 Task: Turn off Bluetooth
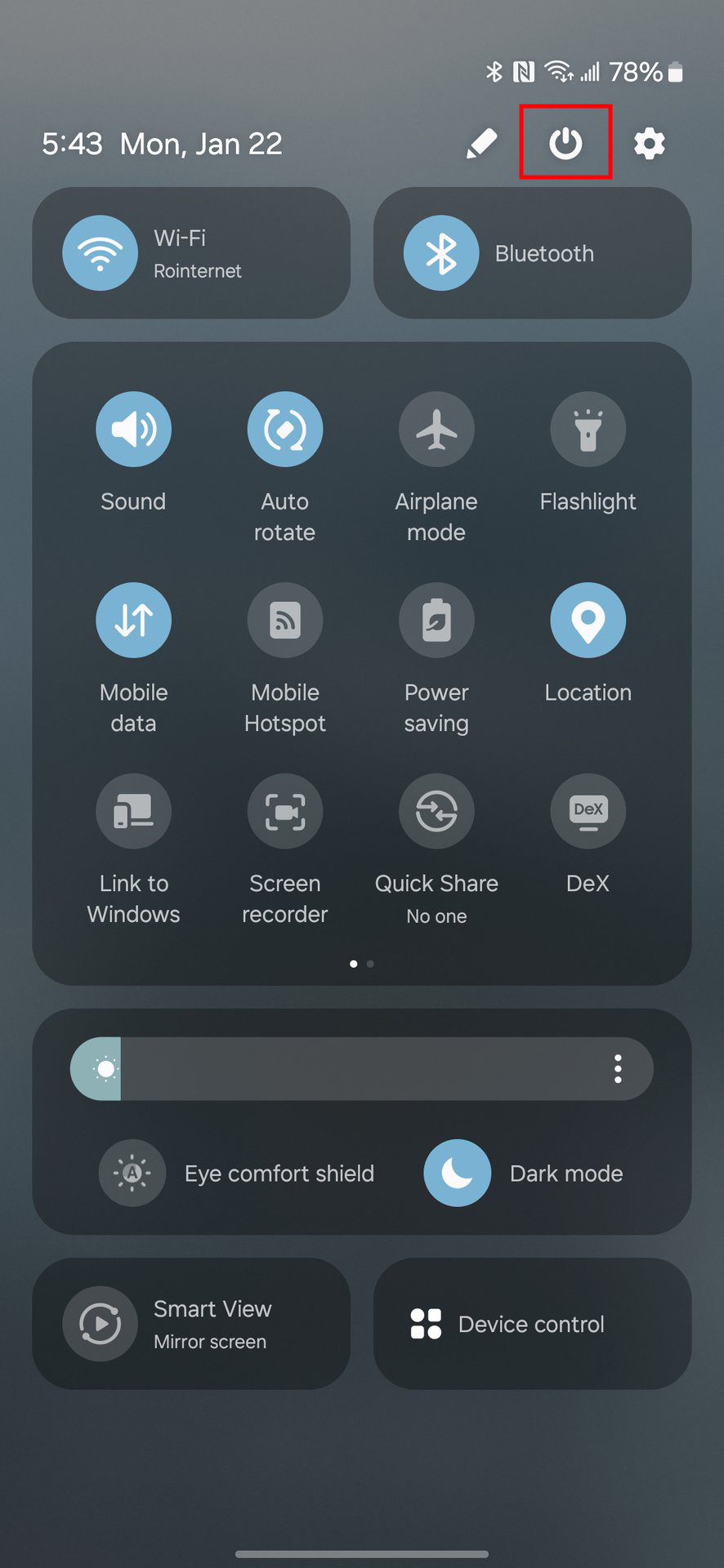coord(441,253)
